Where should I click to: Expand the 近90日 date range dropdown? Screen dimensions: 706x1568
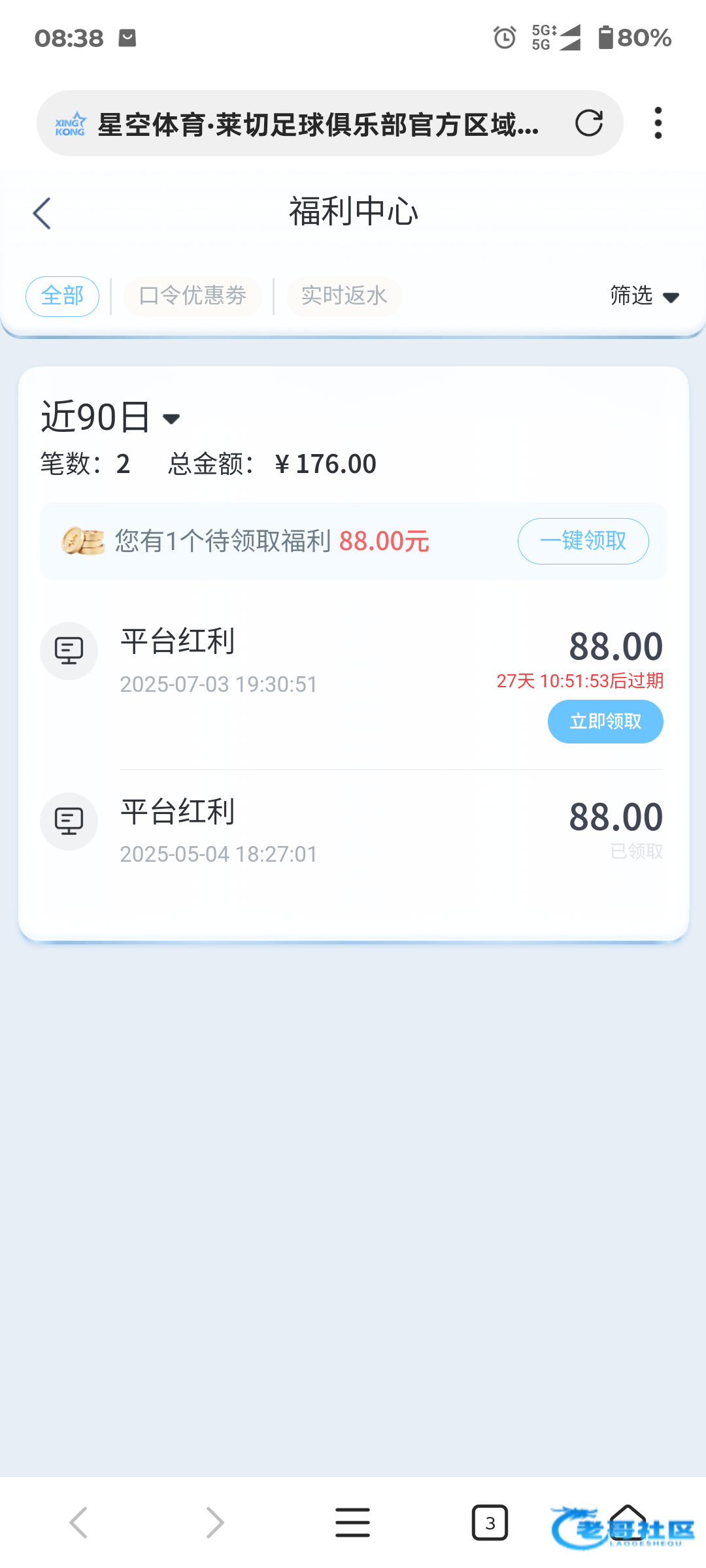(x=110, y=417)
